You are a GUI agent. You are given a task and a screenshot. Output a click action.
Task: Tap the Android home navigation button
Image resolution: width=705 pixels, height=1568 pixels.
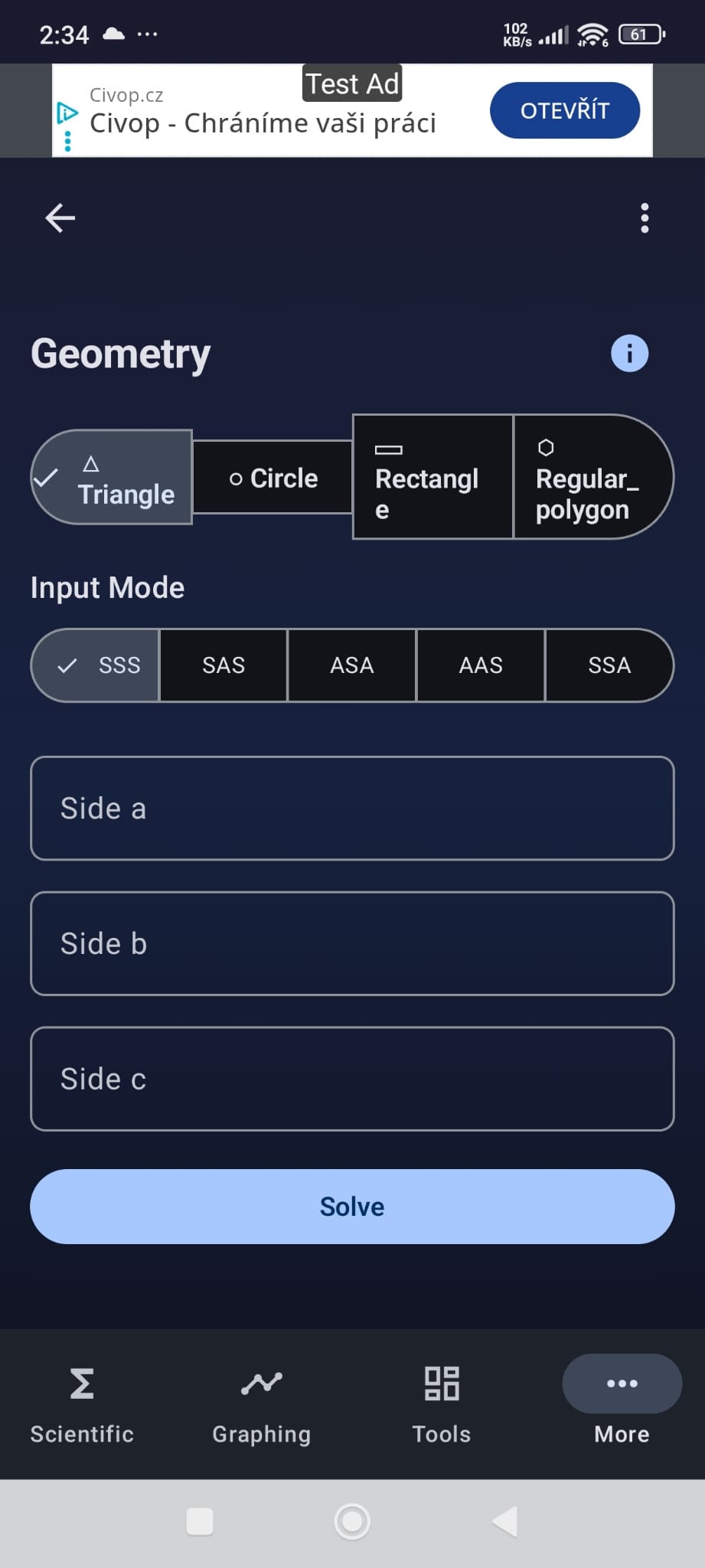pos(351,1521)
